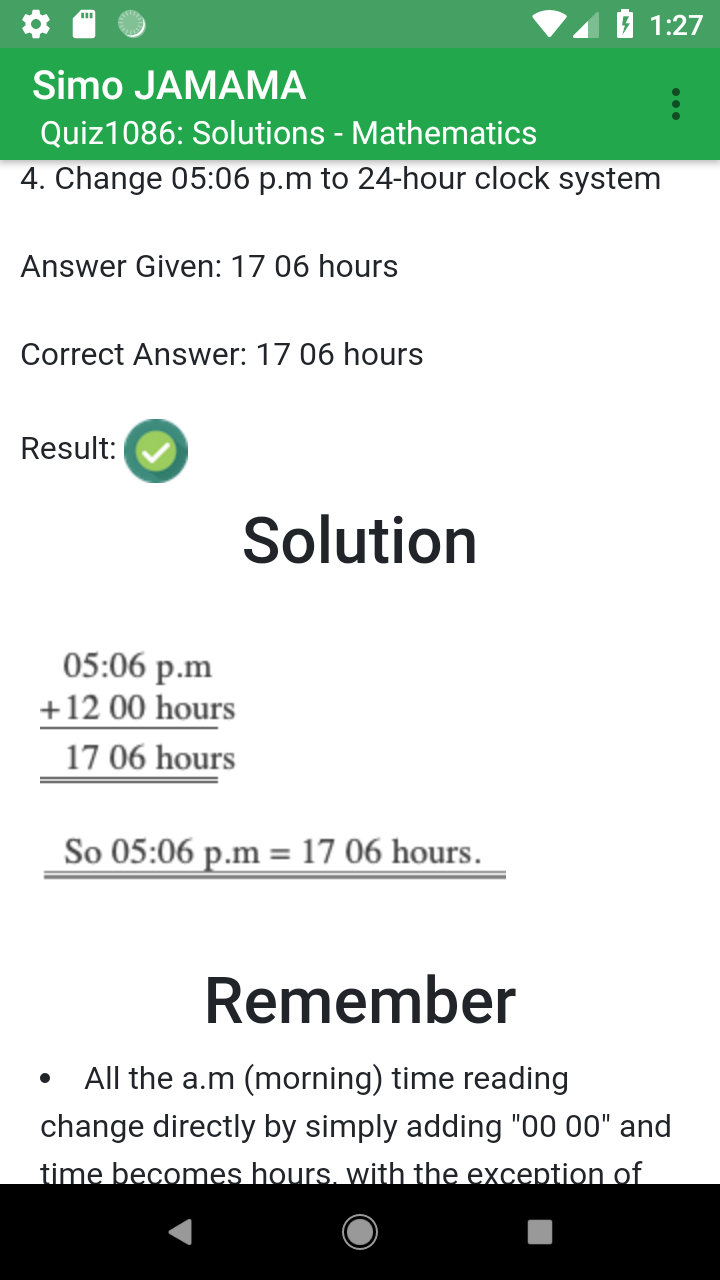
Task: Go to the home screen
Action: coord(360,1232)
